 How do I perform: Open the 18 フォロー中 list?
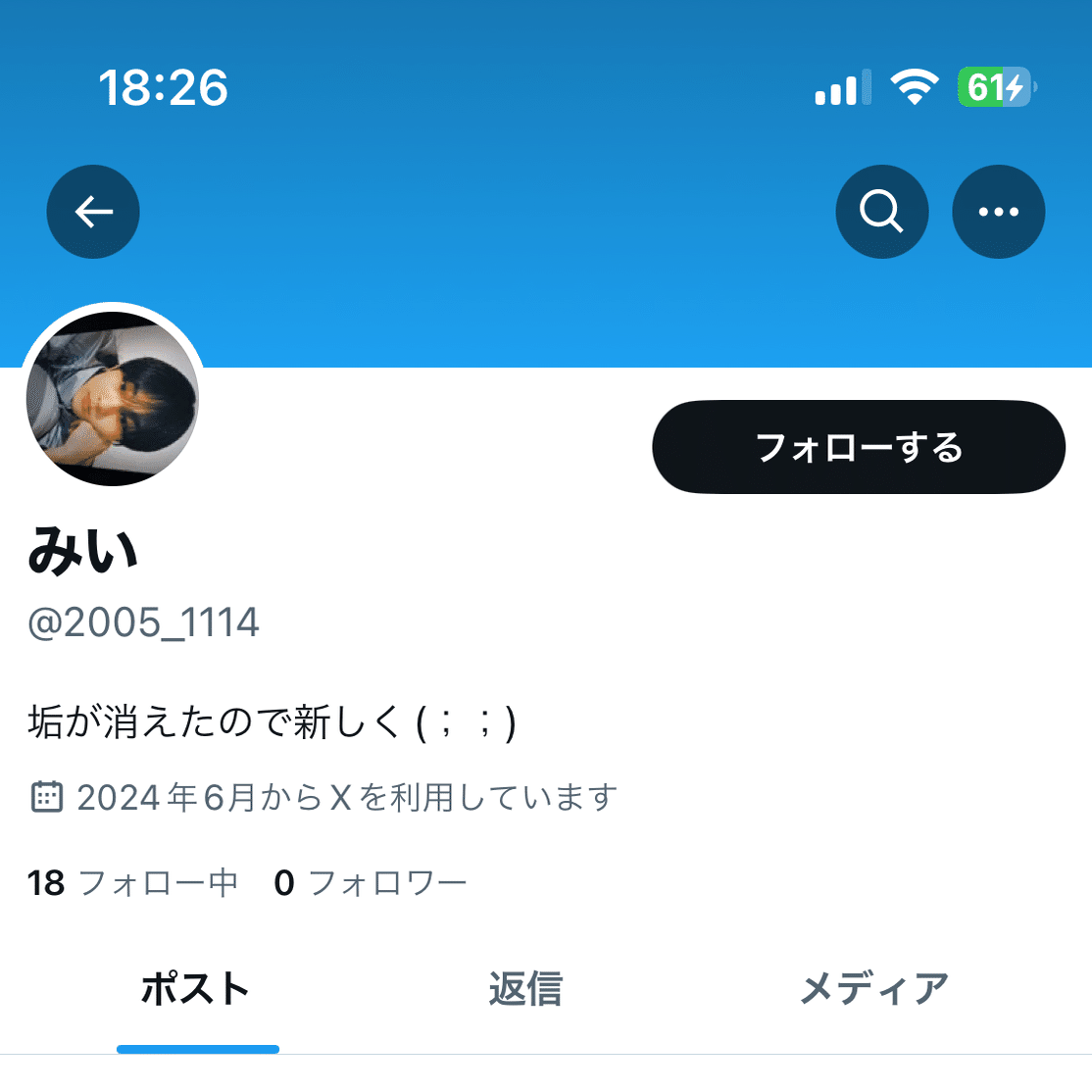click(x=133, y=883)
